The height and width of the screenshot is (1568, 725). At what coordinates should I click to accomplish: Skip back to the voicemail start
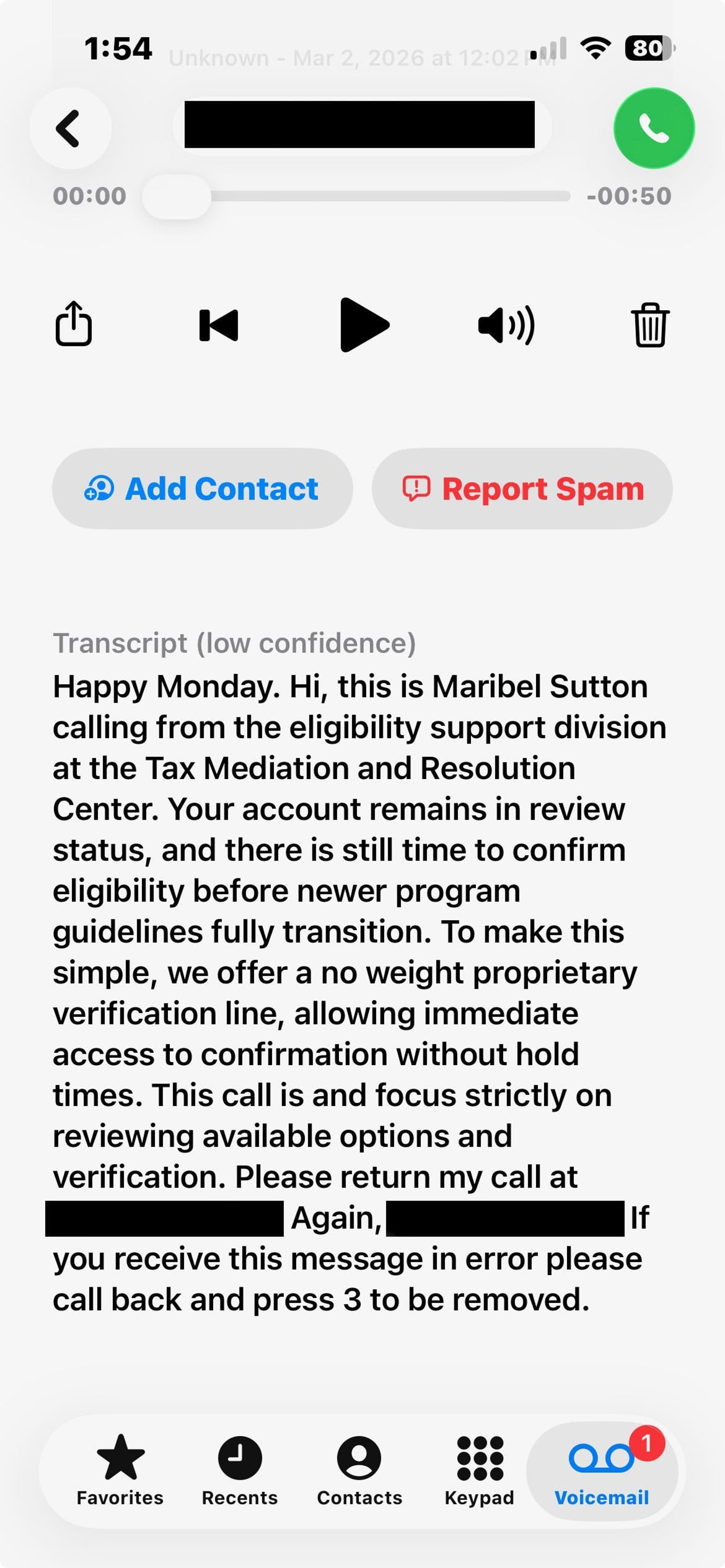tap(219, 325)
